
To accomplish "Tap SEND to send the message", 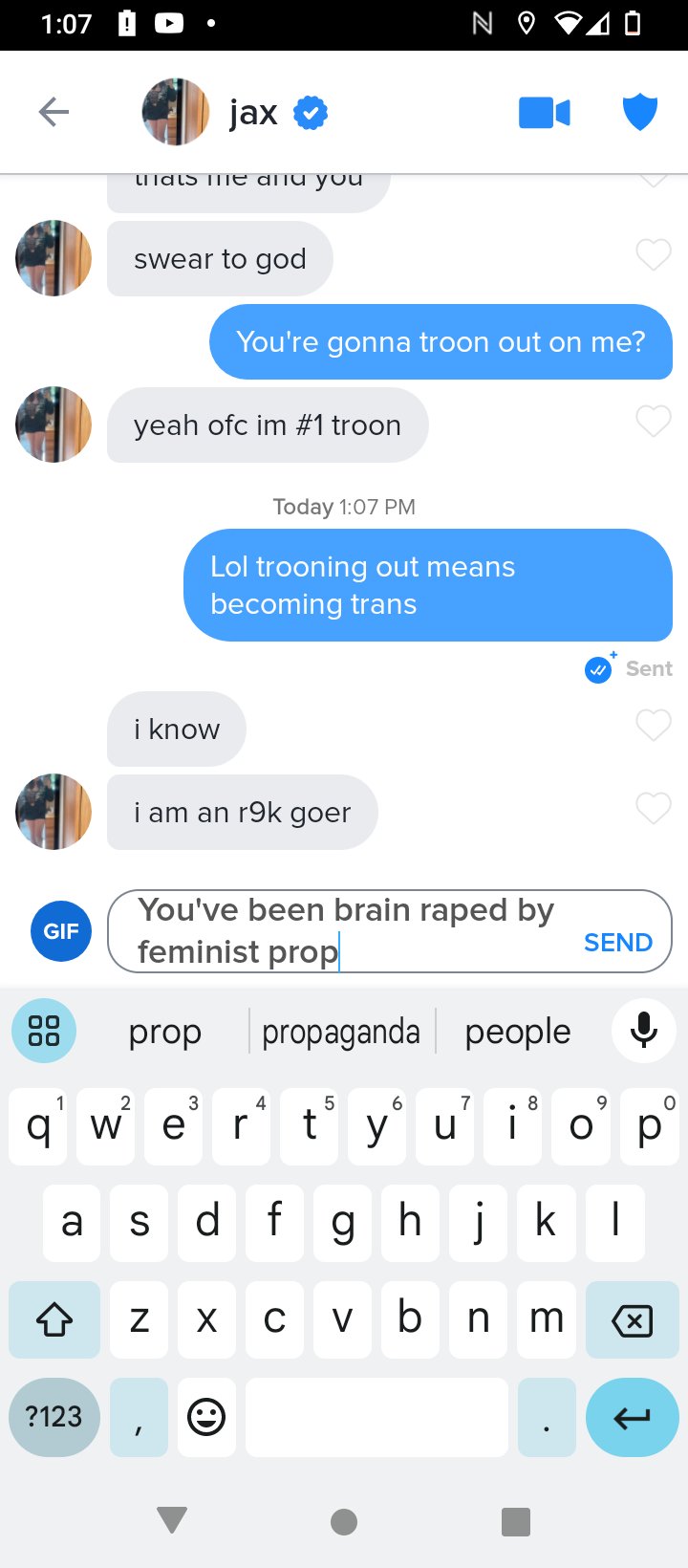I will coord(618,943).
